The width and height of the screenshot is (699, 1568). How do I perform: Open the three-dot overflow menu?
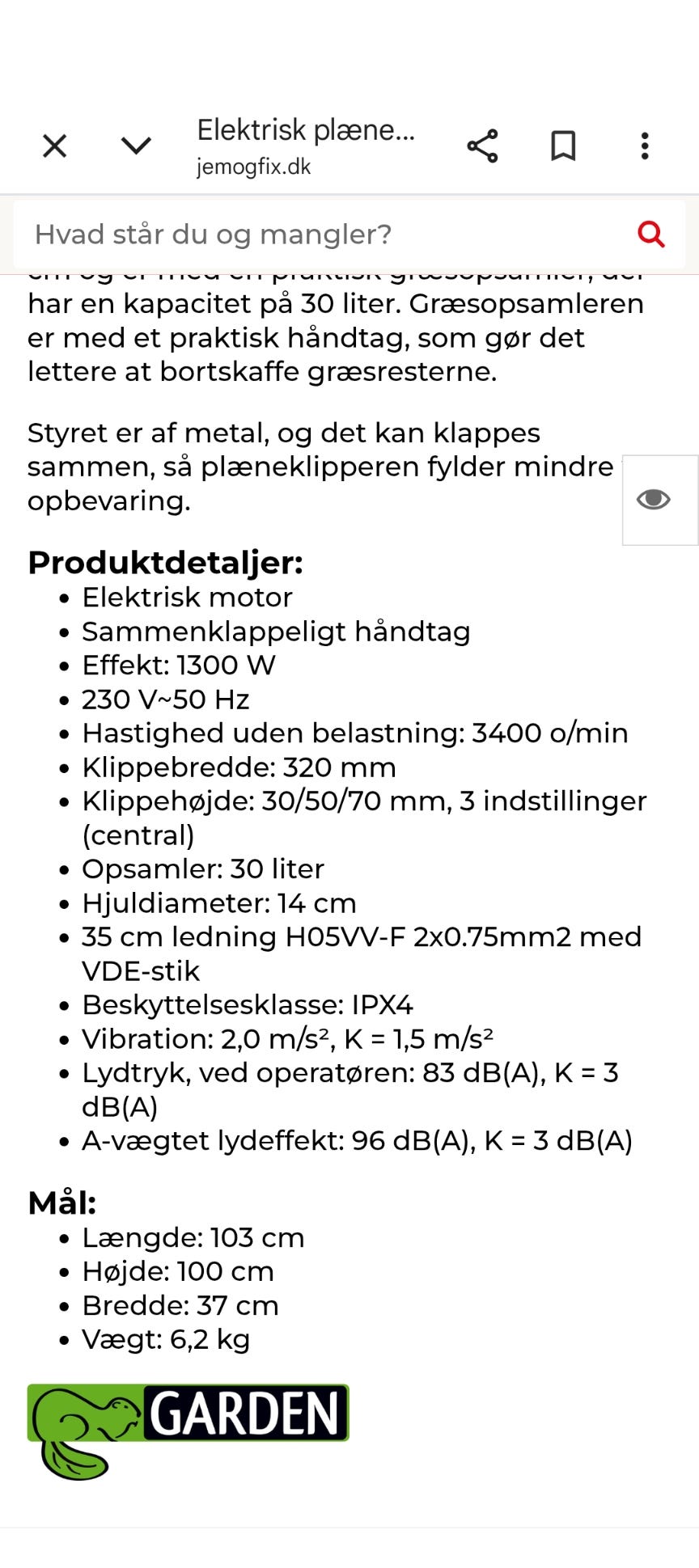[x=644, y=146]
